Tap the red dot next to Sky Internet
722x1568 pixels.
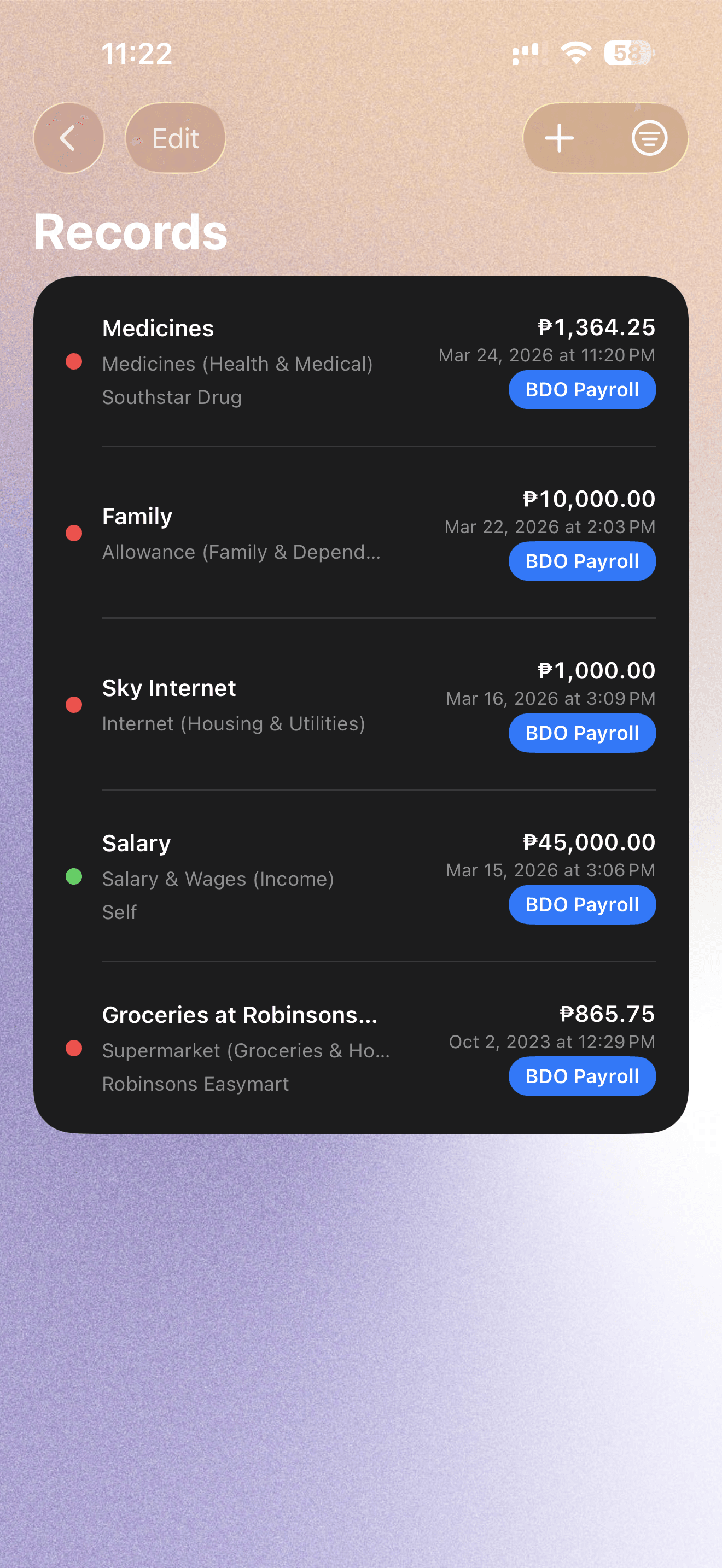74,705
